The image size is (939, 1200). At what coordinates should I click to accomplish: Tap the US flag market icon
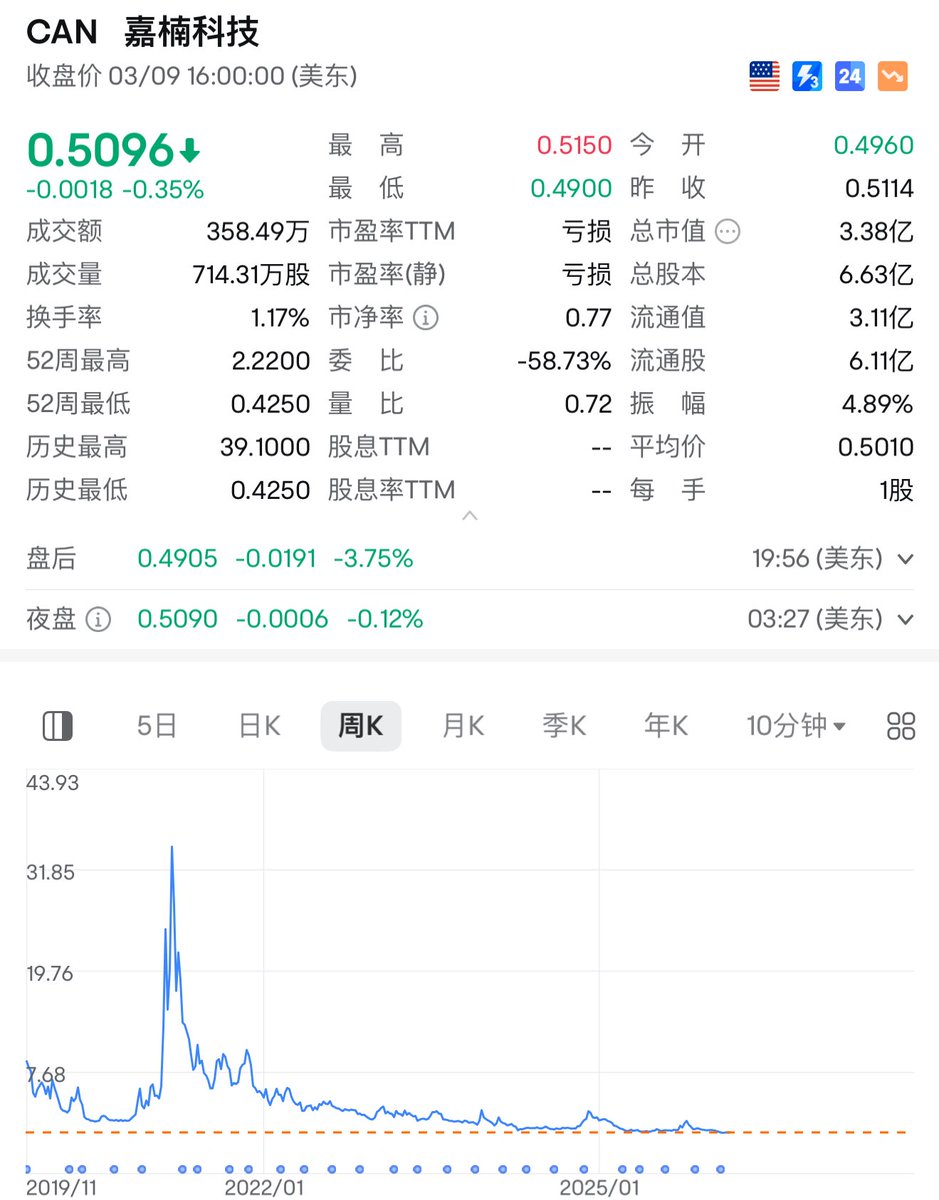tap(764, 76)
